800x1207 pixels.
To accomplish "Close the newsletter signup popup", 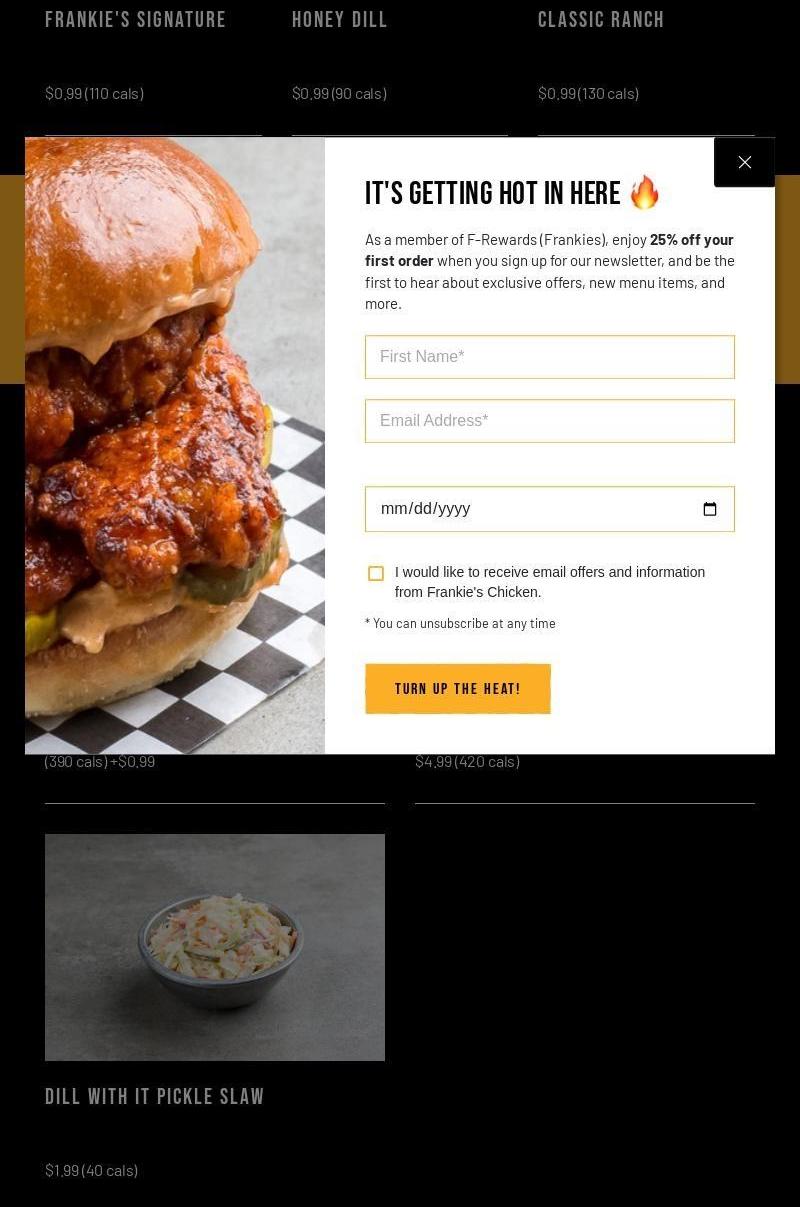I will pyautogui.click(x=744, y=162).
